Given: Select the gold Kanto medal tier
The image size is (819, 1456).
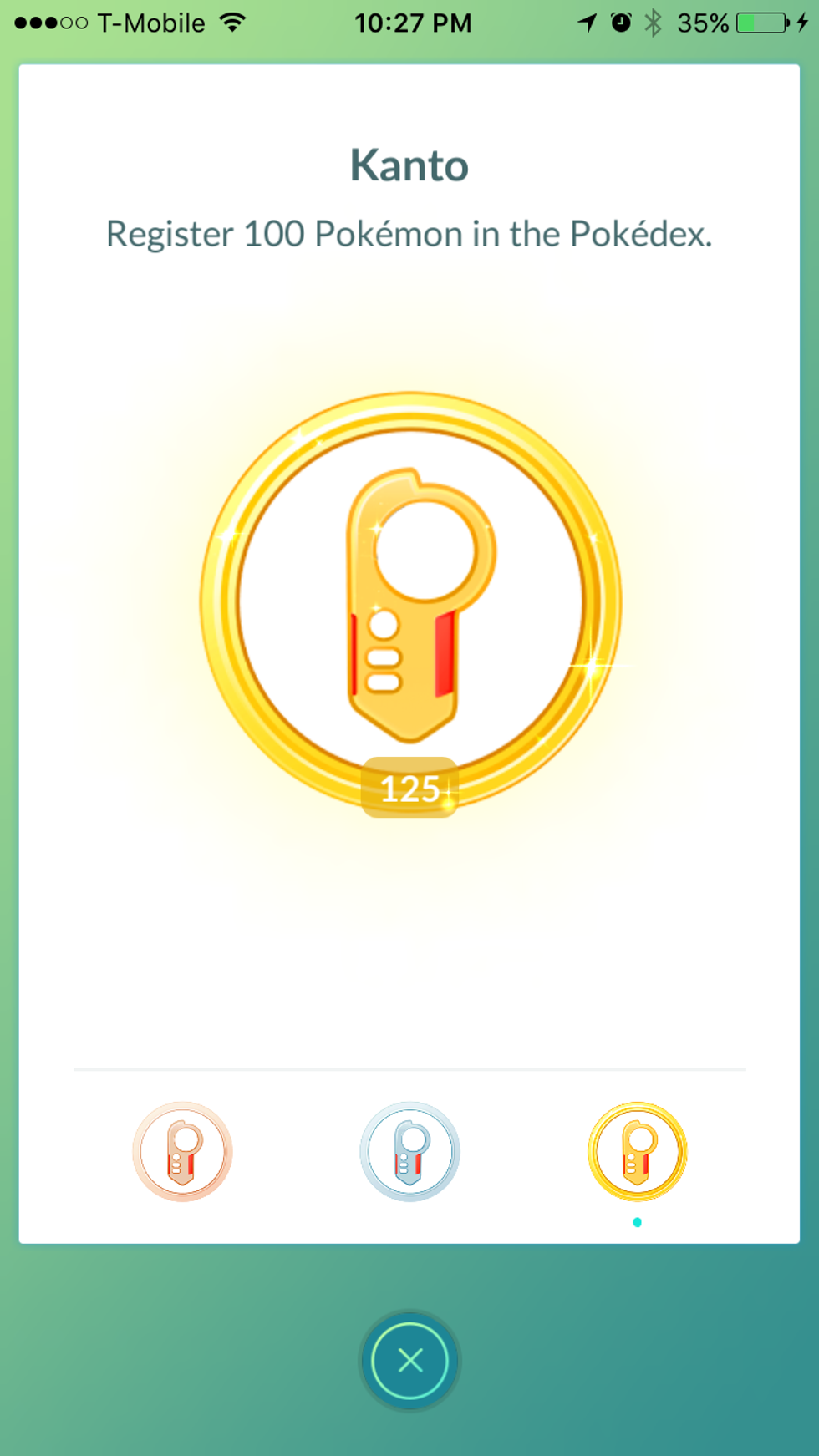Looking at the screenshot, I should point(637,1152).
